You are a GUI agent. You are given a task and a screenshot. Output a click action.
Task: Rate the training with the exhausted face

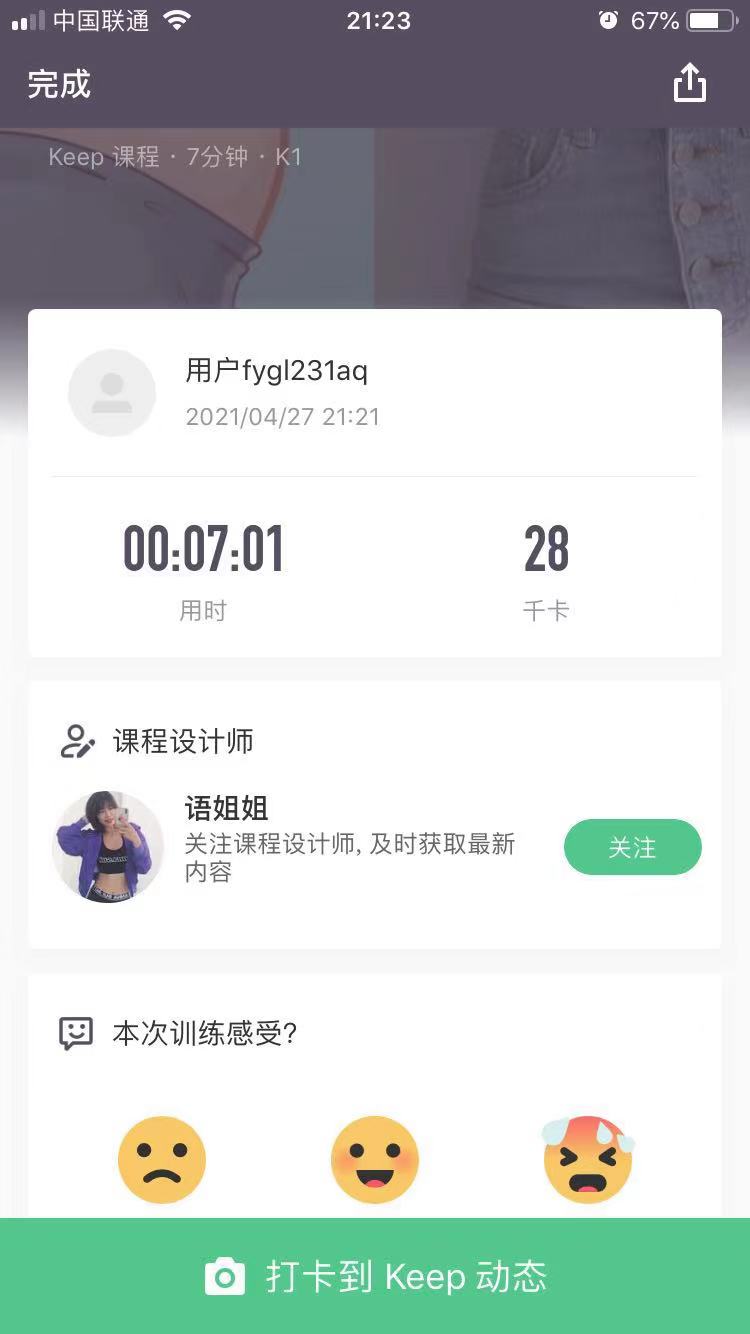[x=588, y=1160]
